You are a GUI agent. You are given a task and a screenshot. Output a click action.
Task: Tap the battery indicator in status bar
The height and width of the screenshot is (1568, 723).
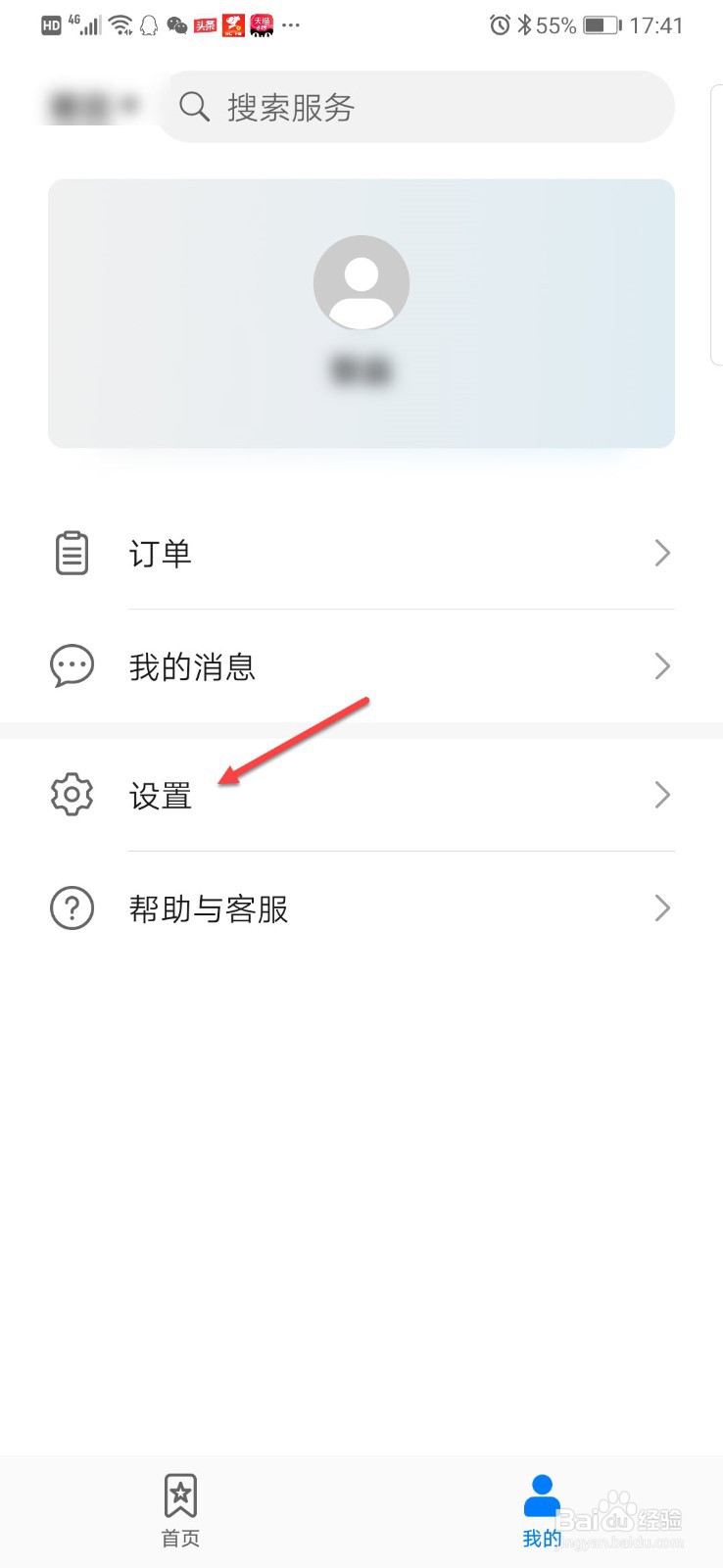tap(602, 24)
